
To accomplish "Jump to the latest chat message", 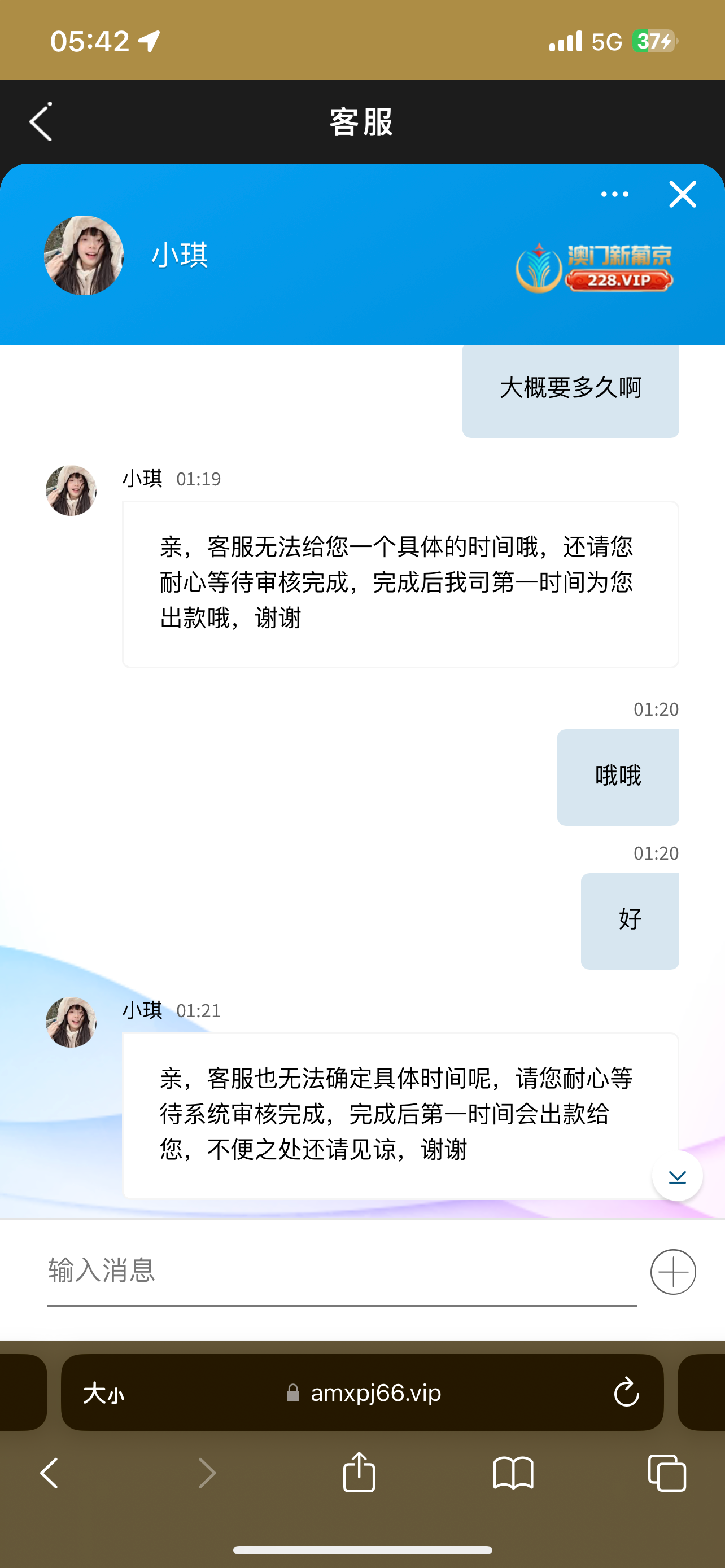I will pos(677,1176).
